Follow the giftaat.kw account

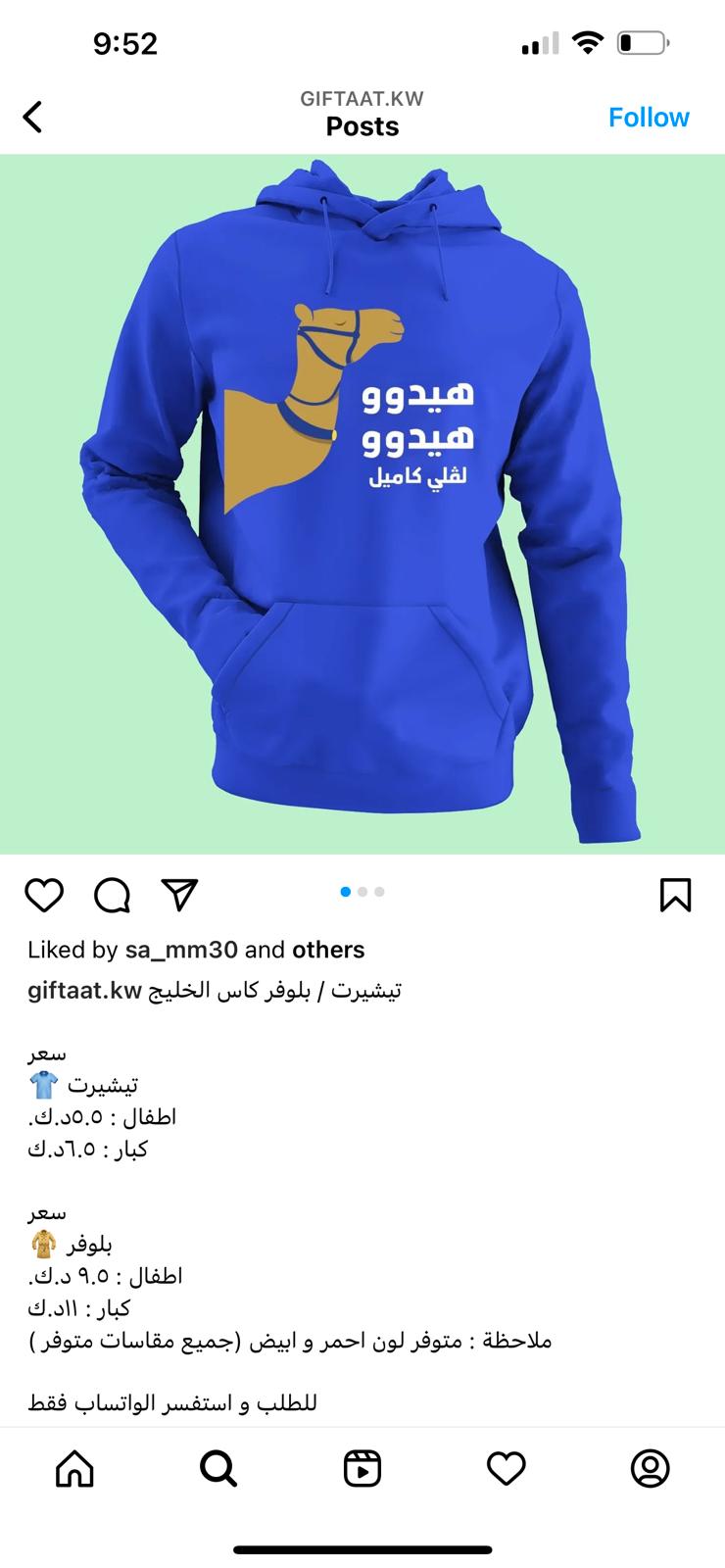coord(649,118)
